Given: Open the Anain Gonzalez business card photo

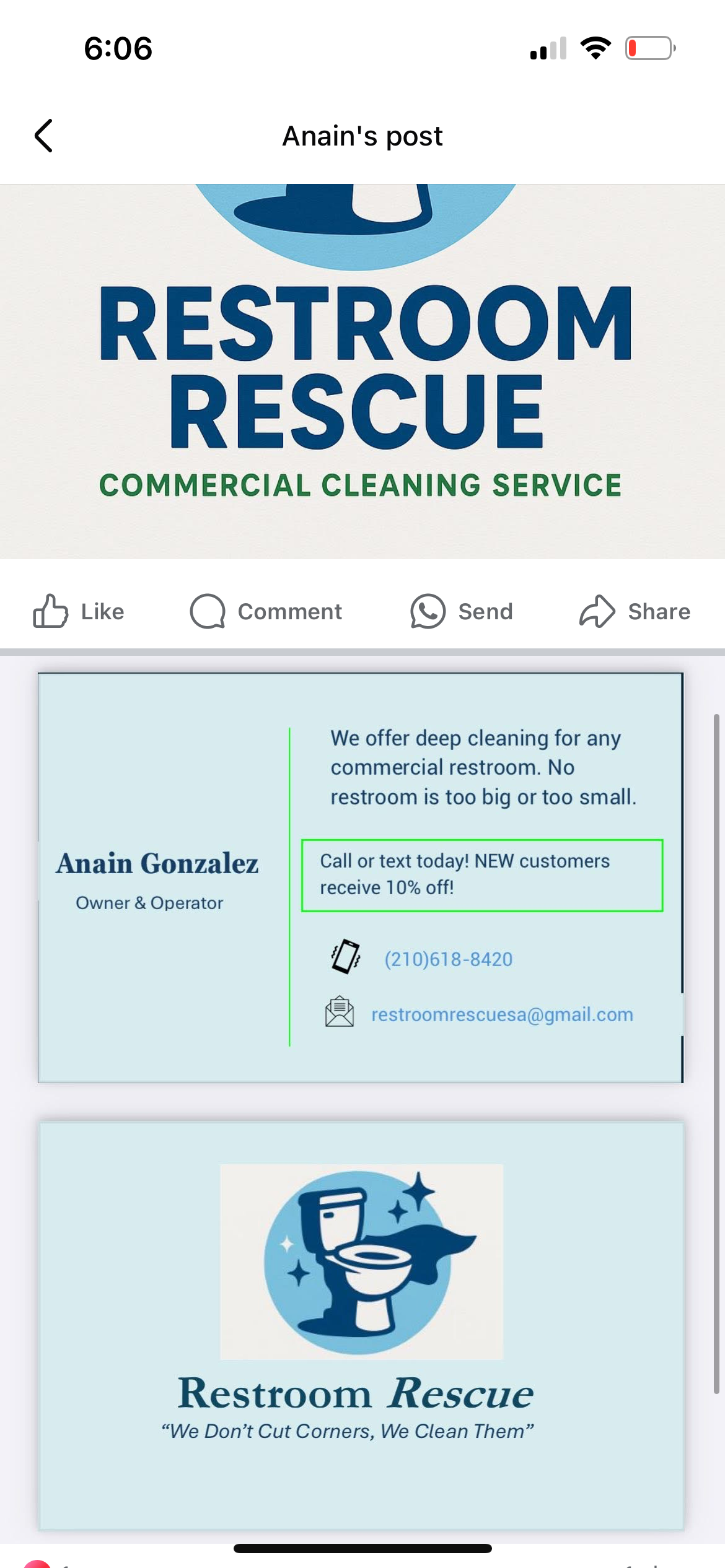Looking at the screenshot, I should click(x=361, y=878).
